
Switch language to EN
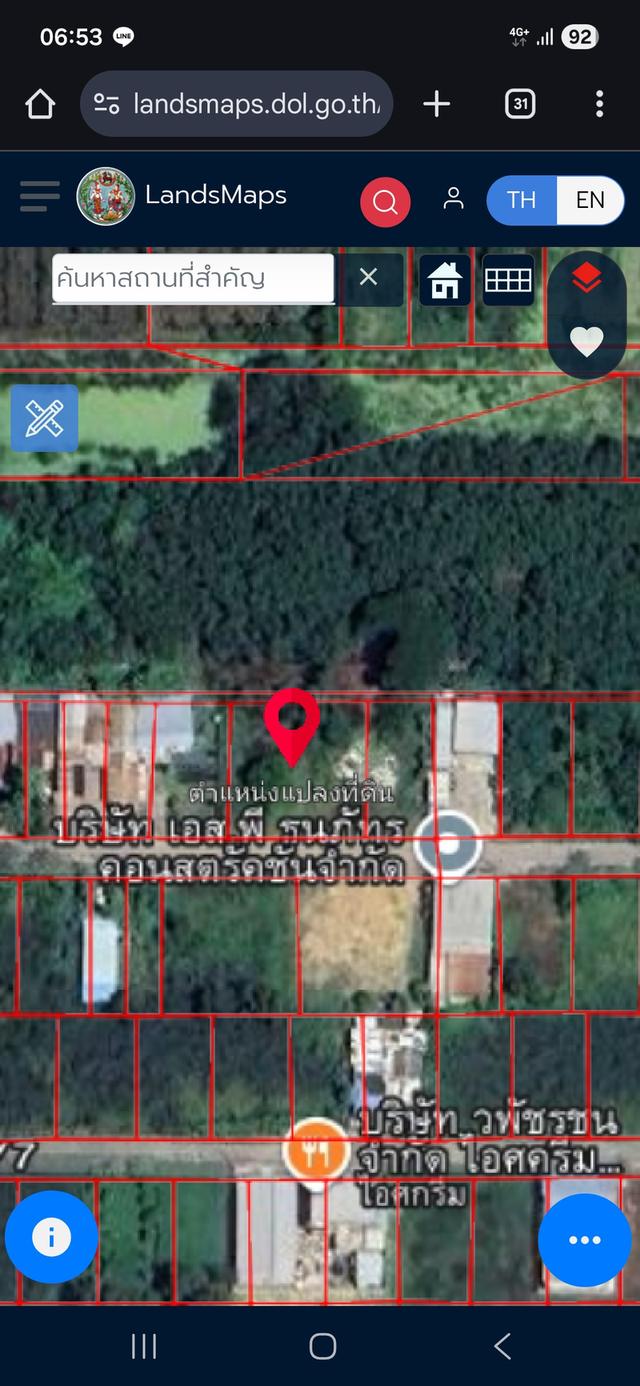[590, 200]
